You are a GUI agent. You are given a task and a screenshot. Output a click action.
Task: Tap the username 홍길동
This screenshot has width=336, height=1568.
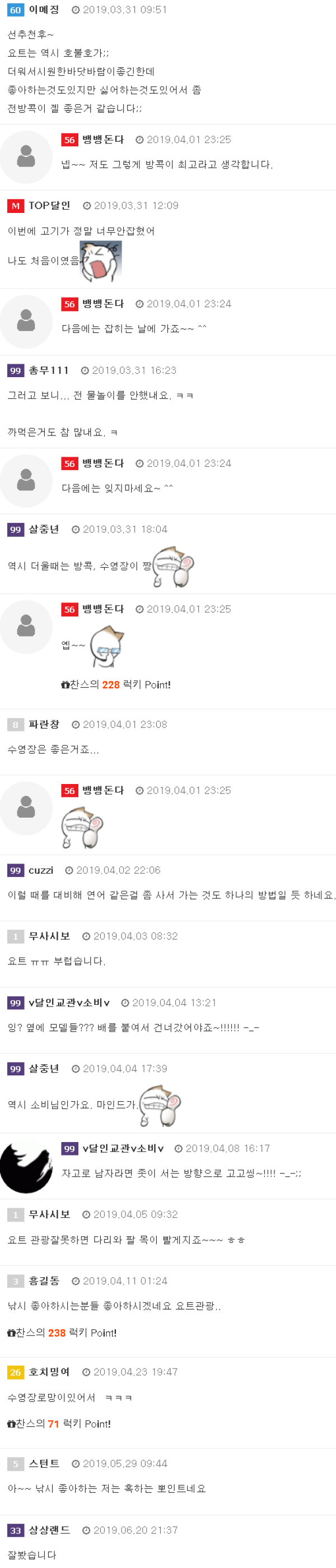(44, 1281)
